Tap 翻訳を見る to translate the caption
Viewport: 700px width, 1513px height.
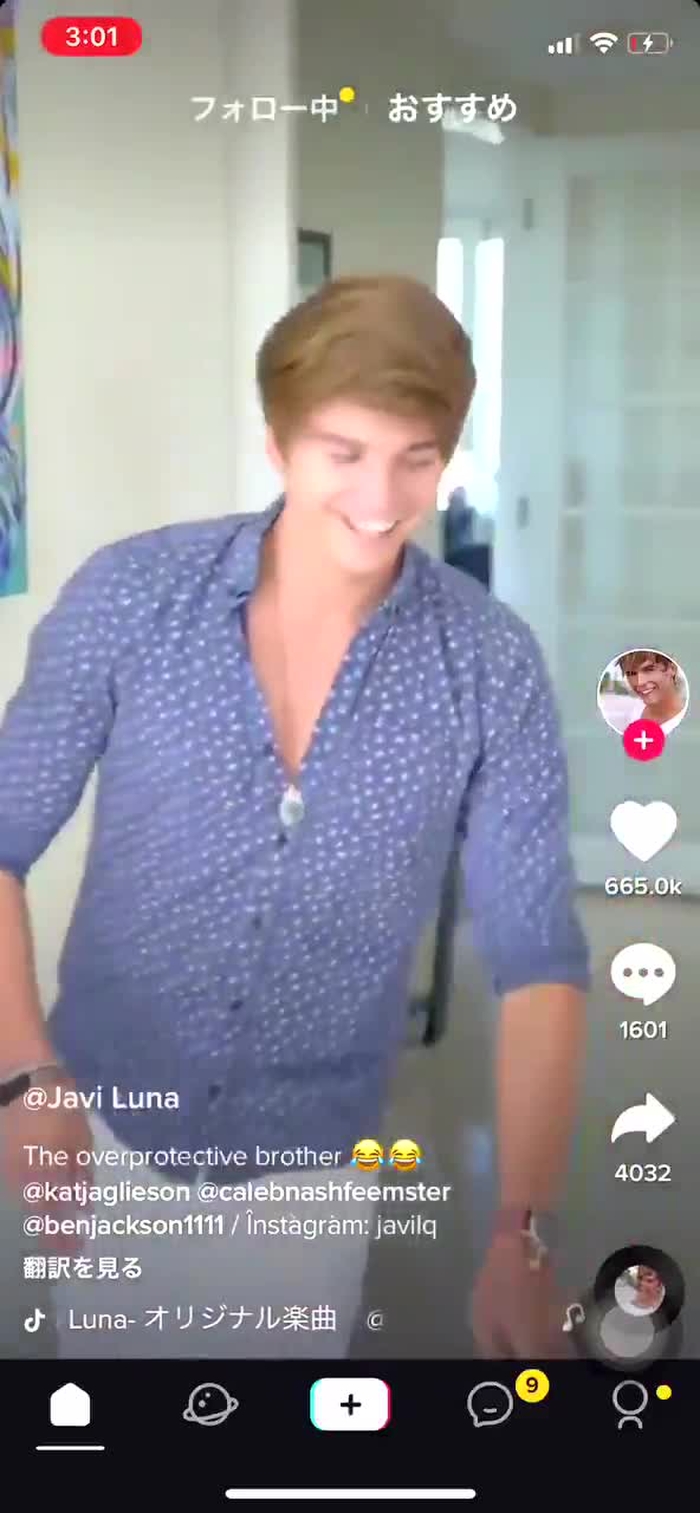83,1268
